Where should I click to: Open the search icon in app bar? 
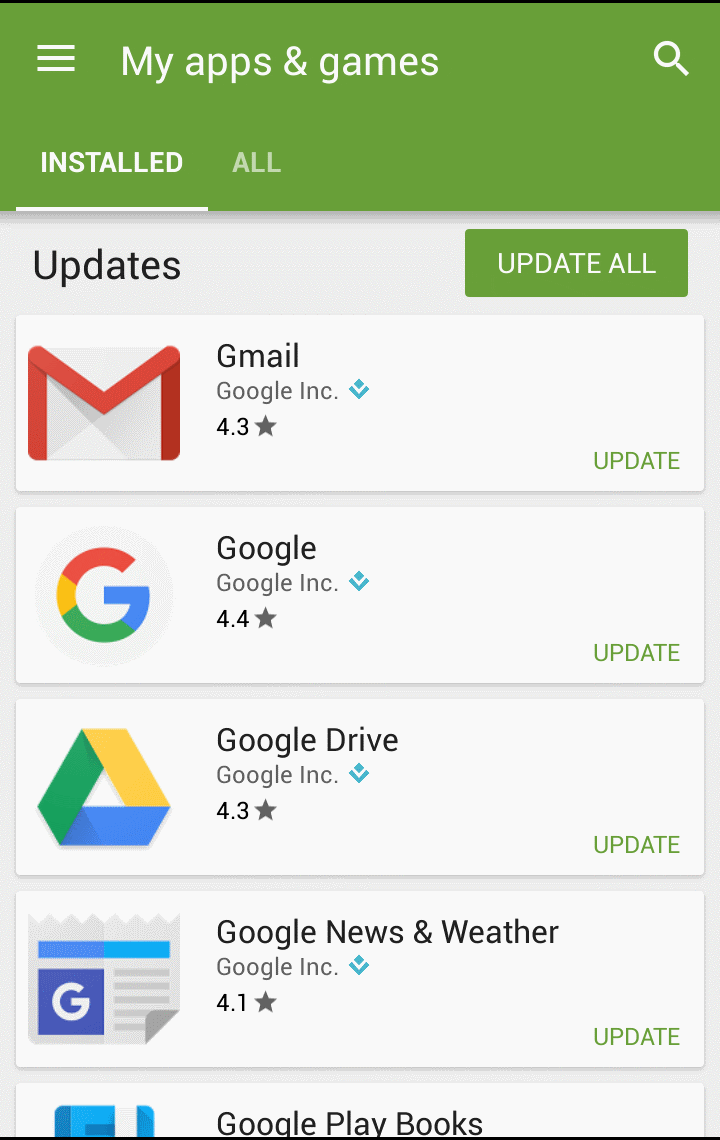coord(671,60)
